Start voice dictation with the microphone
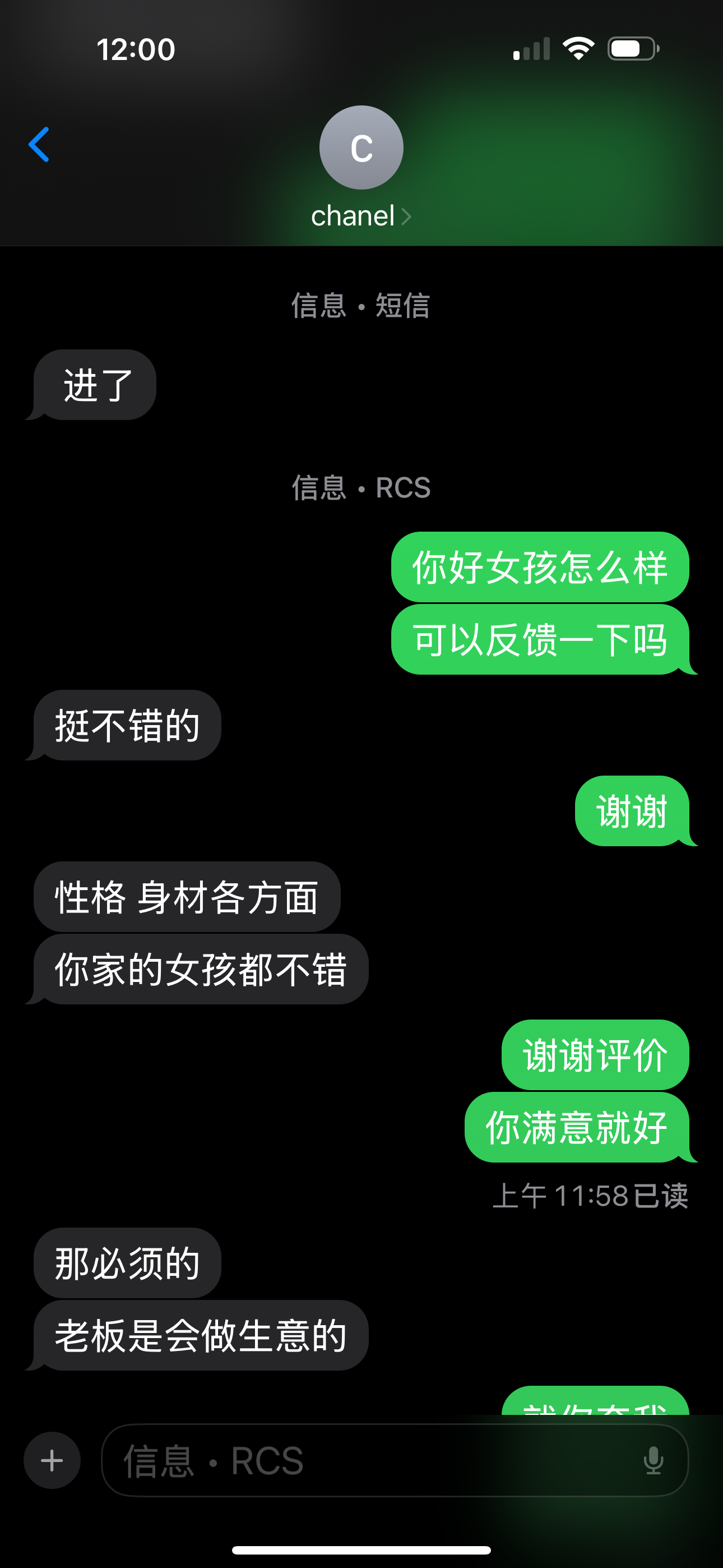723x1568 pixels. (653, 1460)
